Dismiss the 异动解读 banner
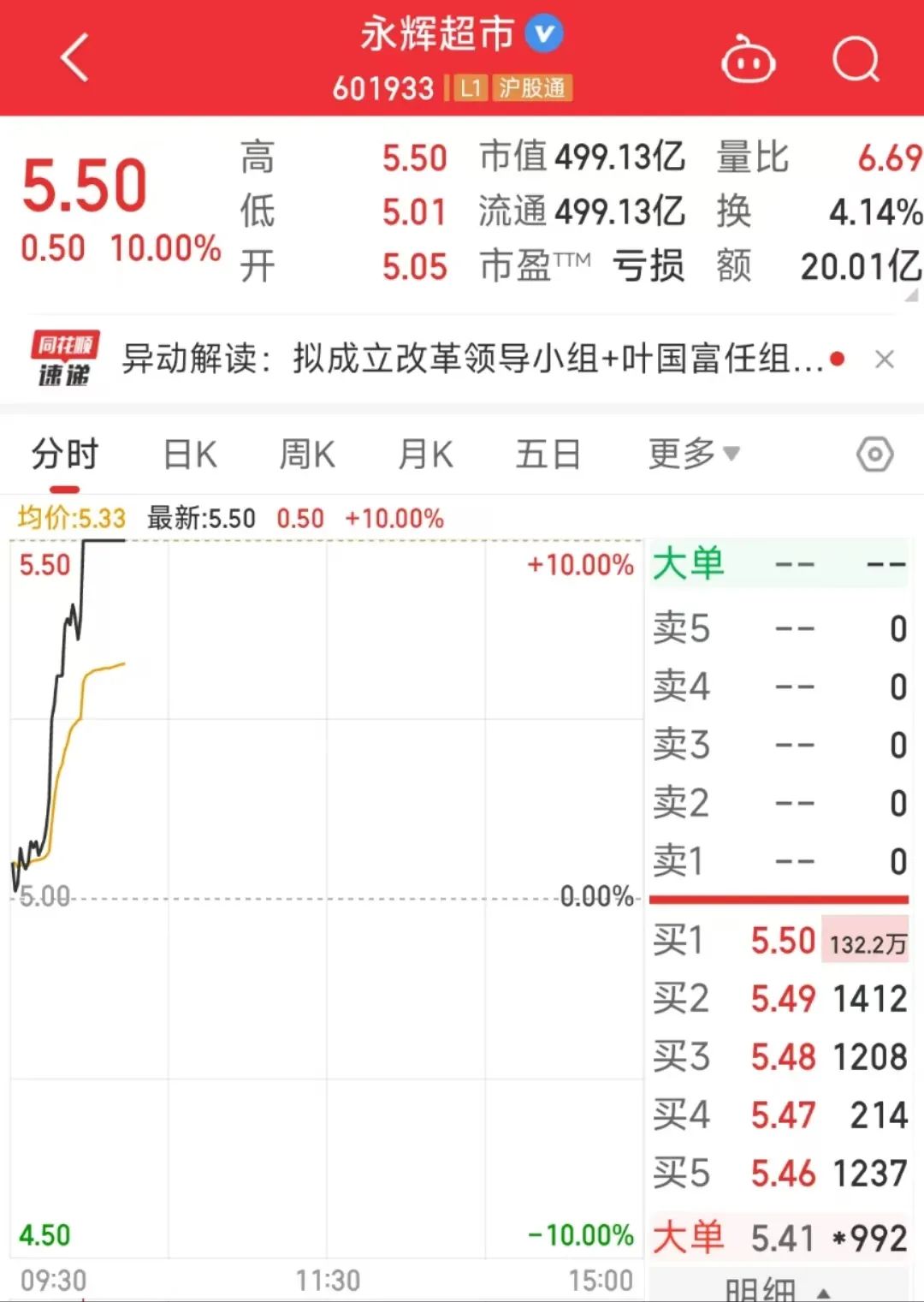Screen dimensions: 924x1302 click(x=885, y=360)
